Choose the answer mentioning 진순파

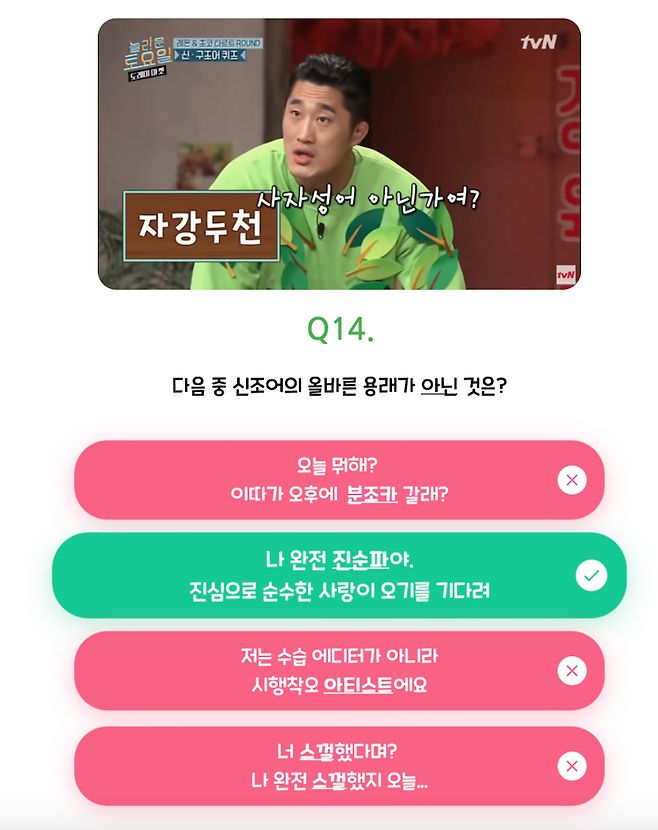click(x=338, y=575)
